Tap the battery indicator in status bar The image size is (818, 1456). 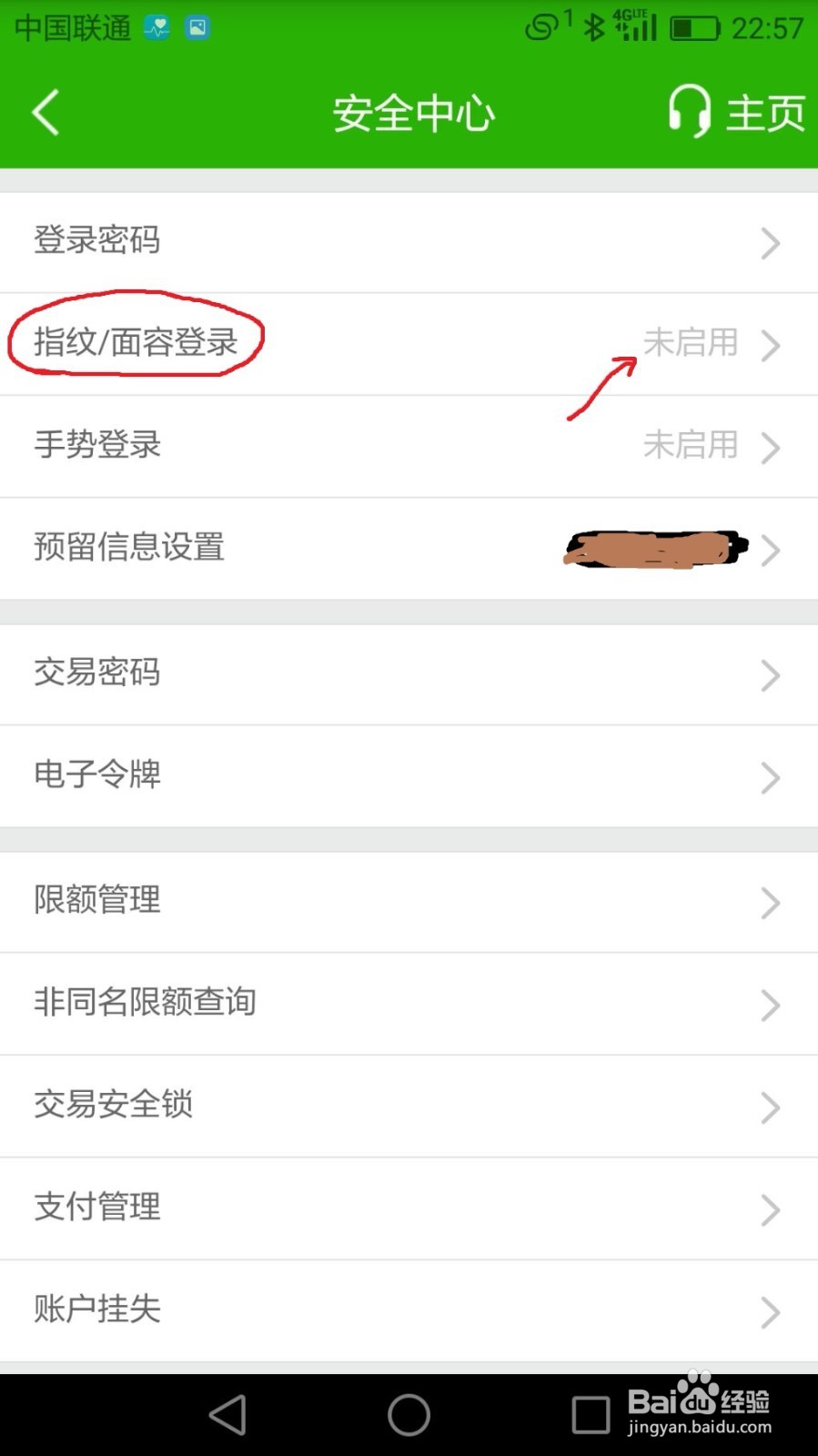pos(697,25)
